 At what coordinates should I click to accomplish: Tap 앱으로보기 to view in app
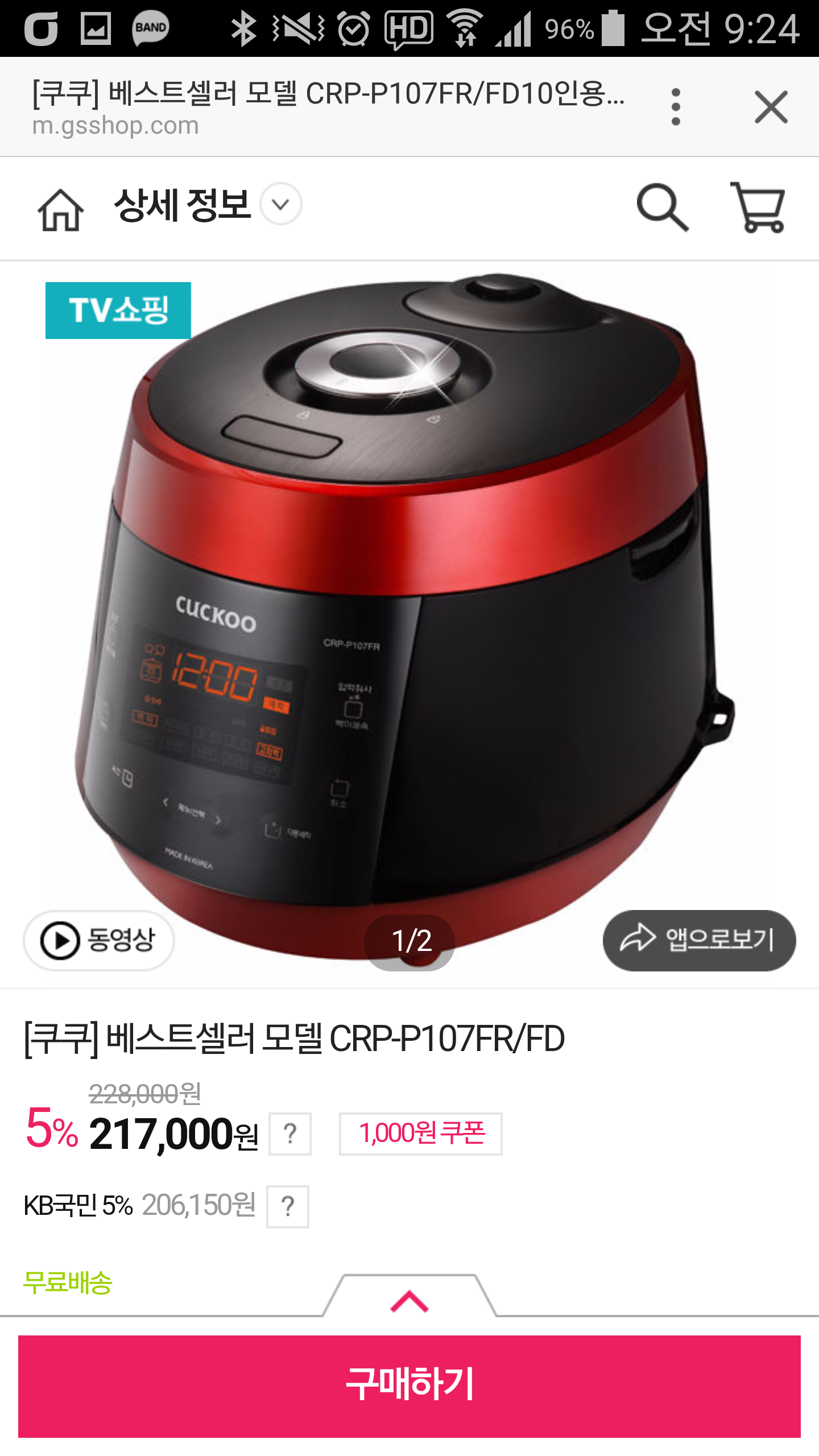699,940
